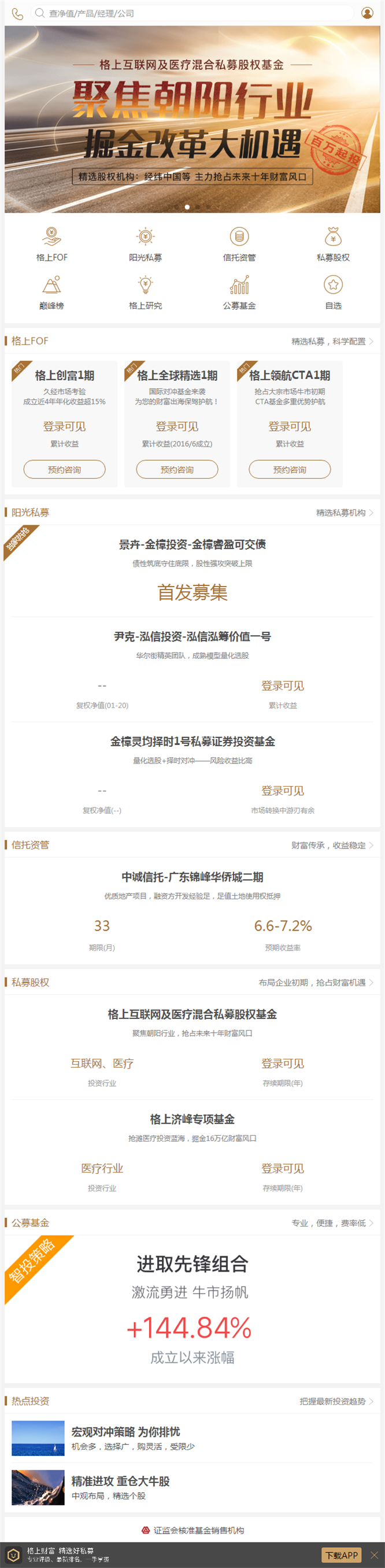The height and width of the screenshot is (1568, 385).
Task: View the 进取先锋组合 portfolio card
Action: coord(192,1308)
